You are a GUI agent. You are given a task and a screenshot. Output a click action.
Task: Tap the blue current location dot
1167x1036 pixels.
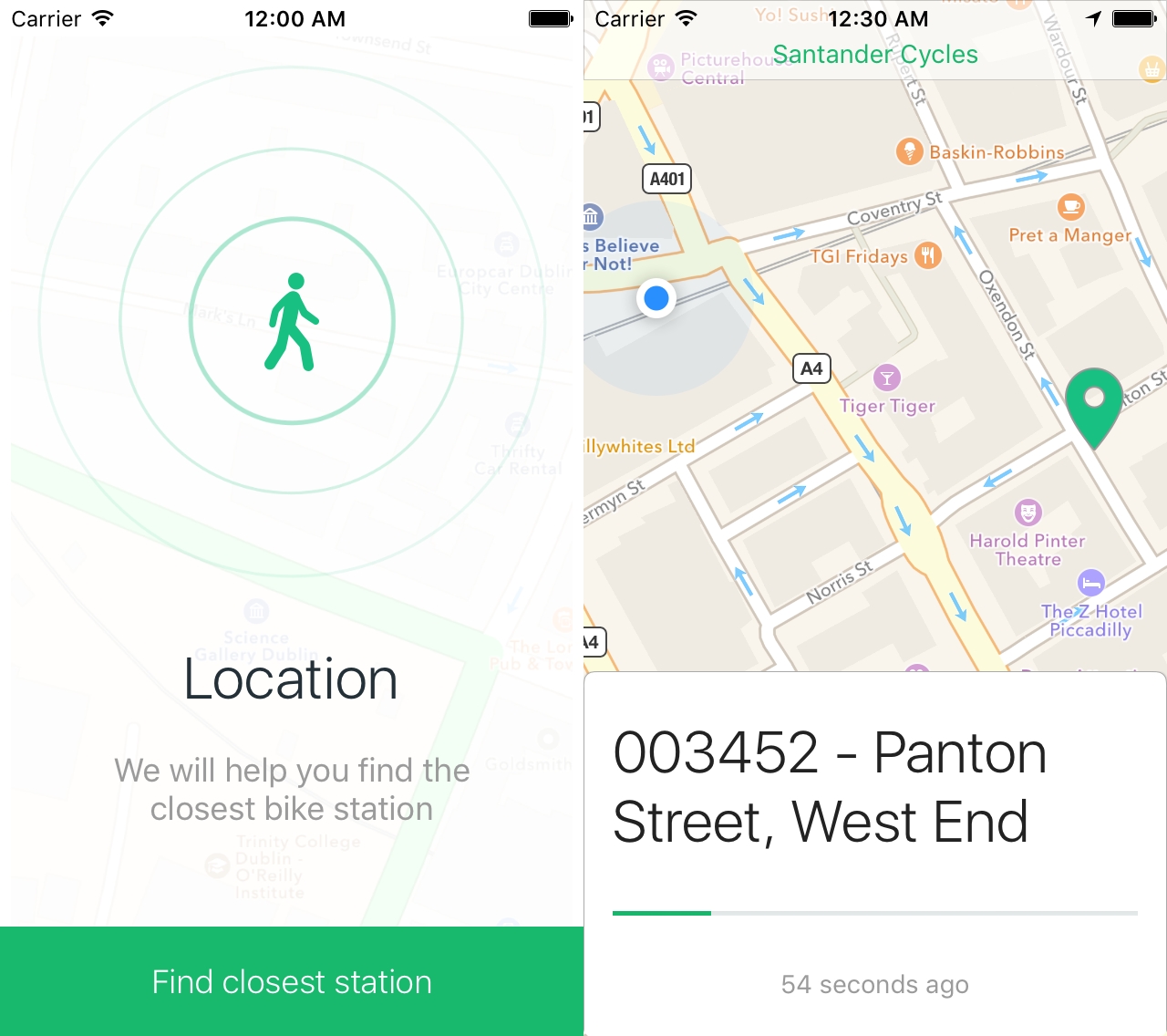coord(656,298)
